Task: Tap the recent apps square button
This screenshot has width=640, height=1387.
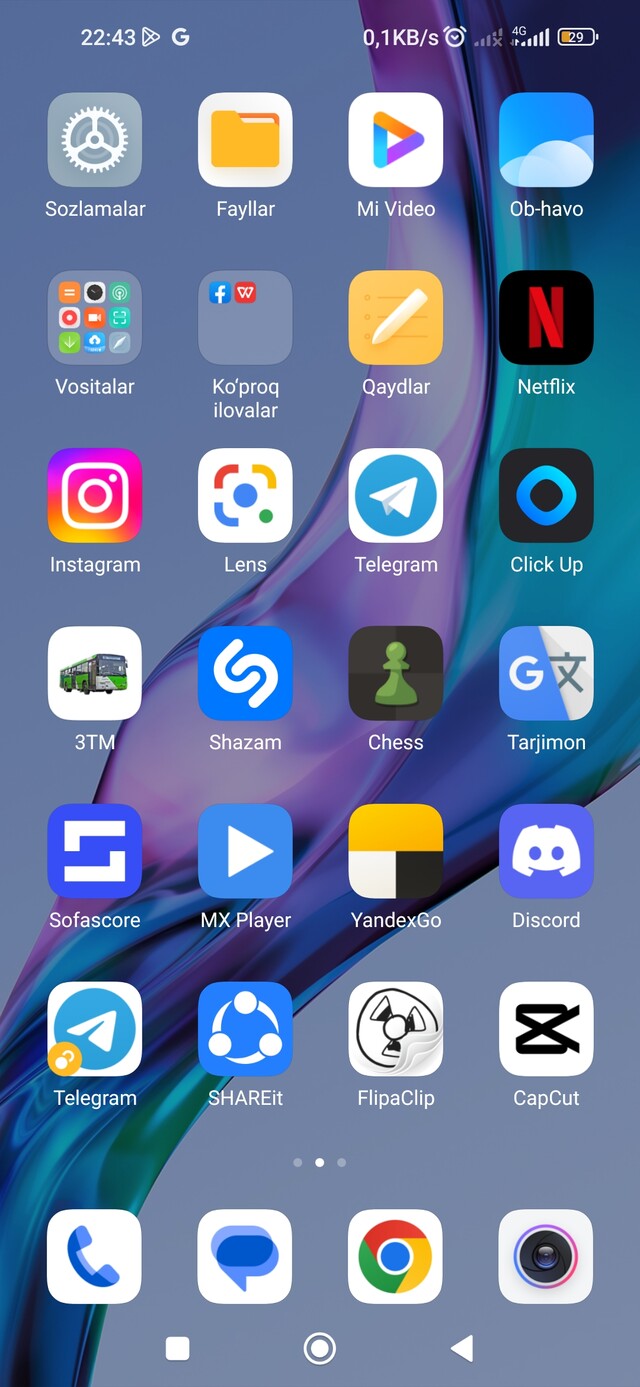Action: click(x=178, y=1349)
